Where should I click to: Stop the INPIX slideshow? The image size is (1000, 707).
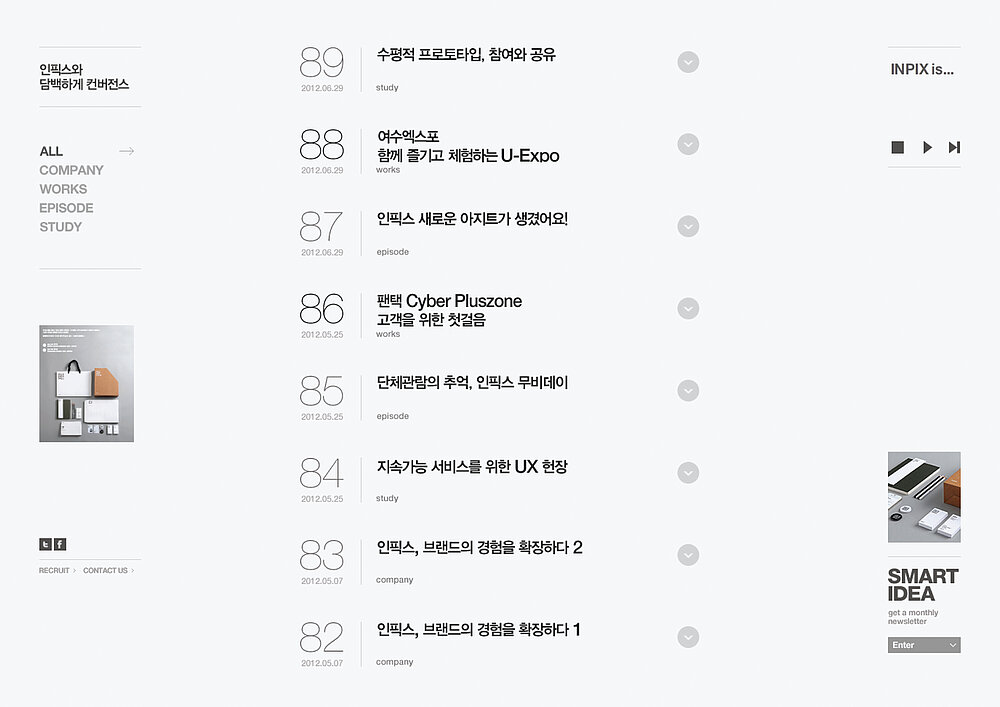[x=898, y=147]
